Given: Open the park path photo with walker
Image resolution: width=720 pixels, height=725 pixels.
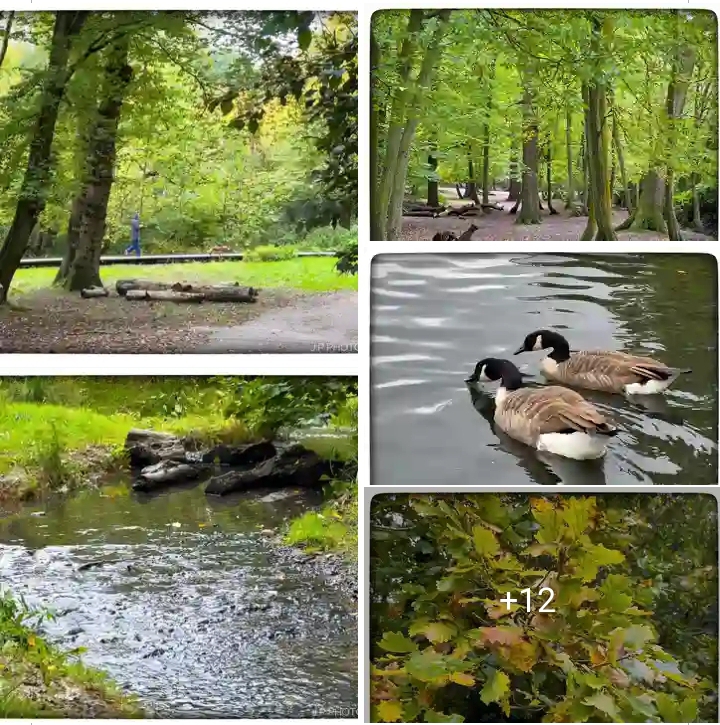Looking at the screenshot, I should click(178, 182).
